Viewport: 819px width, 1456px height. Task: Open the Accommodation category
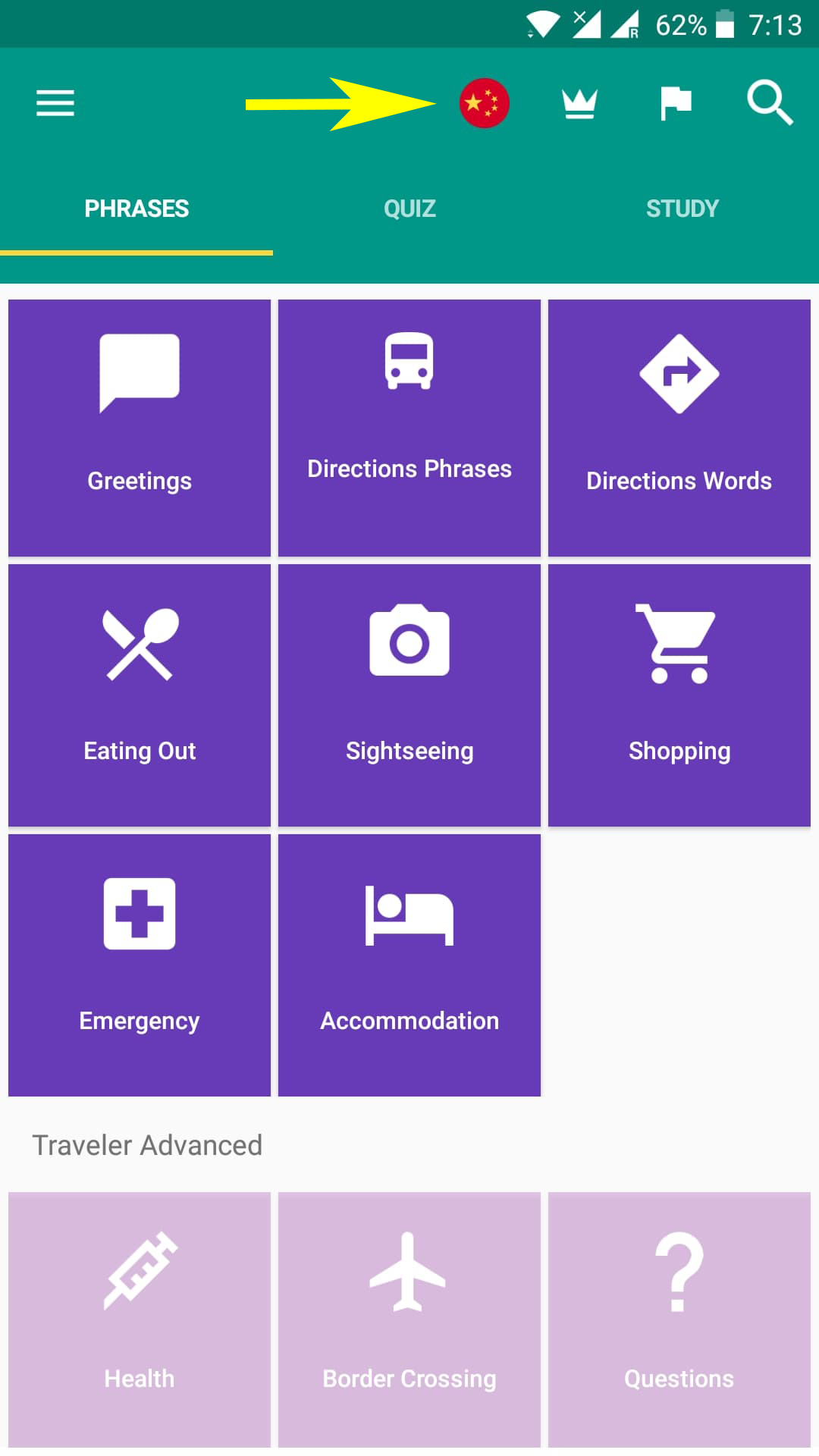pos(409,965)
